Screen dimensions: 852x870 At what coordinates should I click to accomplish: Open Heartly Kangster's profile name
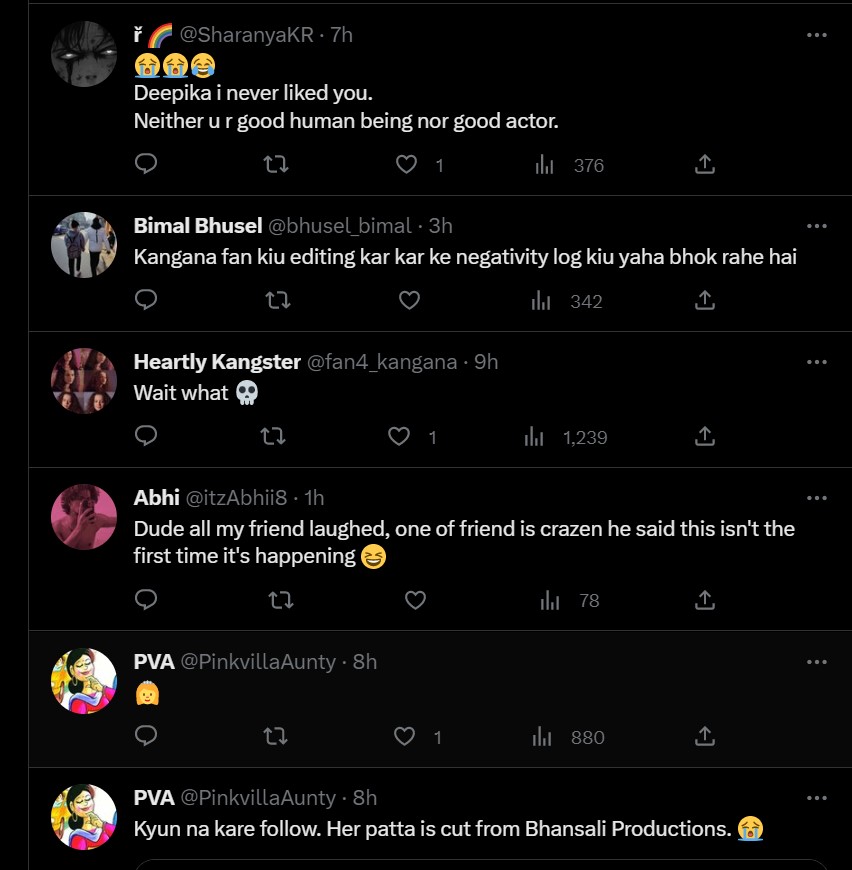pos(217,362)
